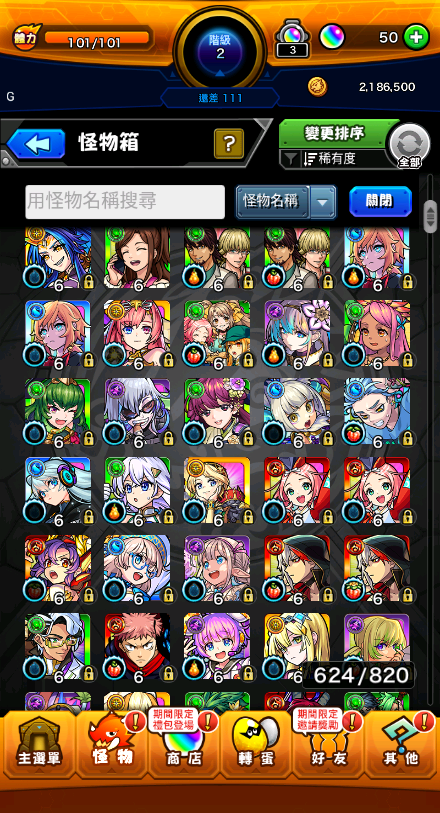Select the brown-haired woman on phone monster
Image resolution: width=440 pixels, height=813 pixels.
(137, 257)
